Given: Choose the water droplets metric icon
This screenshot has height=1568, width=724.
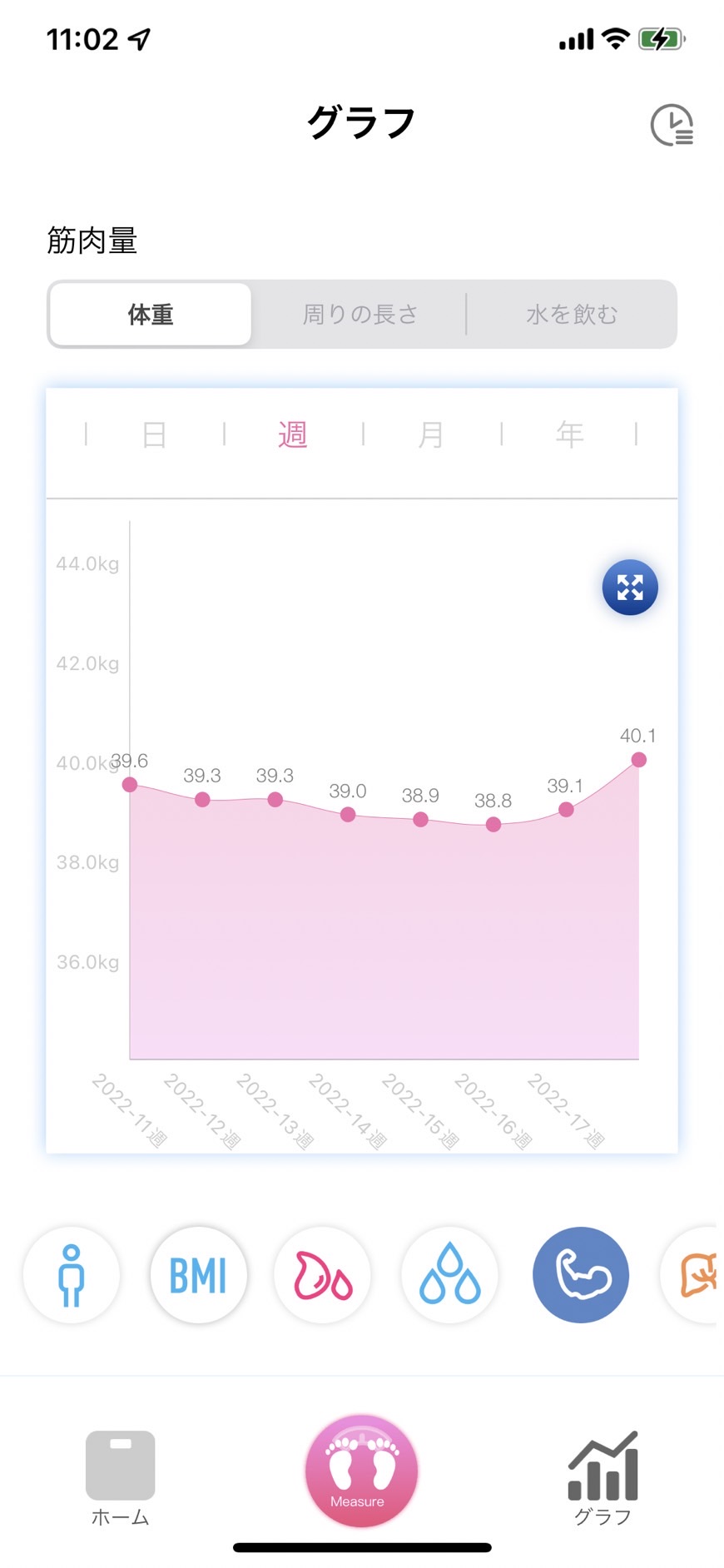Looking at the screenshot, I should (449, 1275).
